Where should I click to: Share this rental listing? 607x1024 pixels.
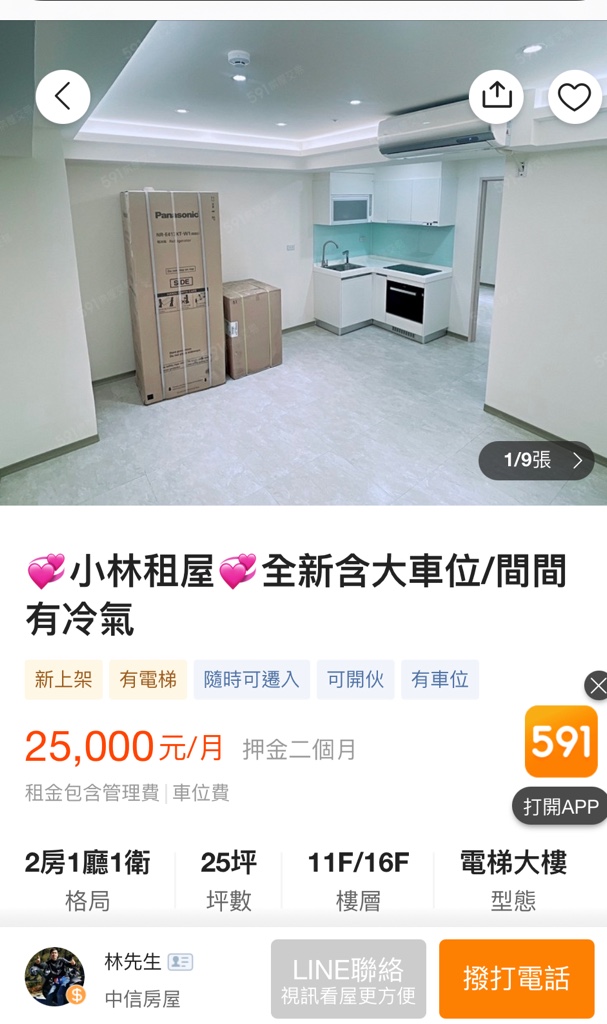[x=497, y=97]
